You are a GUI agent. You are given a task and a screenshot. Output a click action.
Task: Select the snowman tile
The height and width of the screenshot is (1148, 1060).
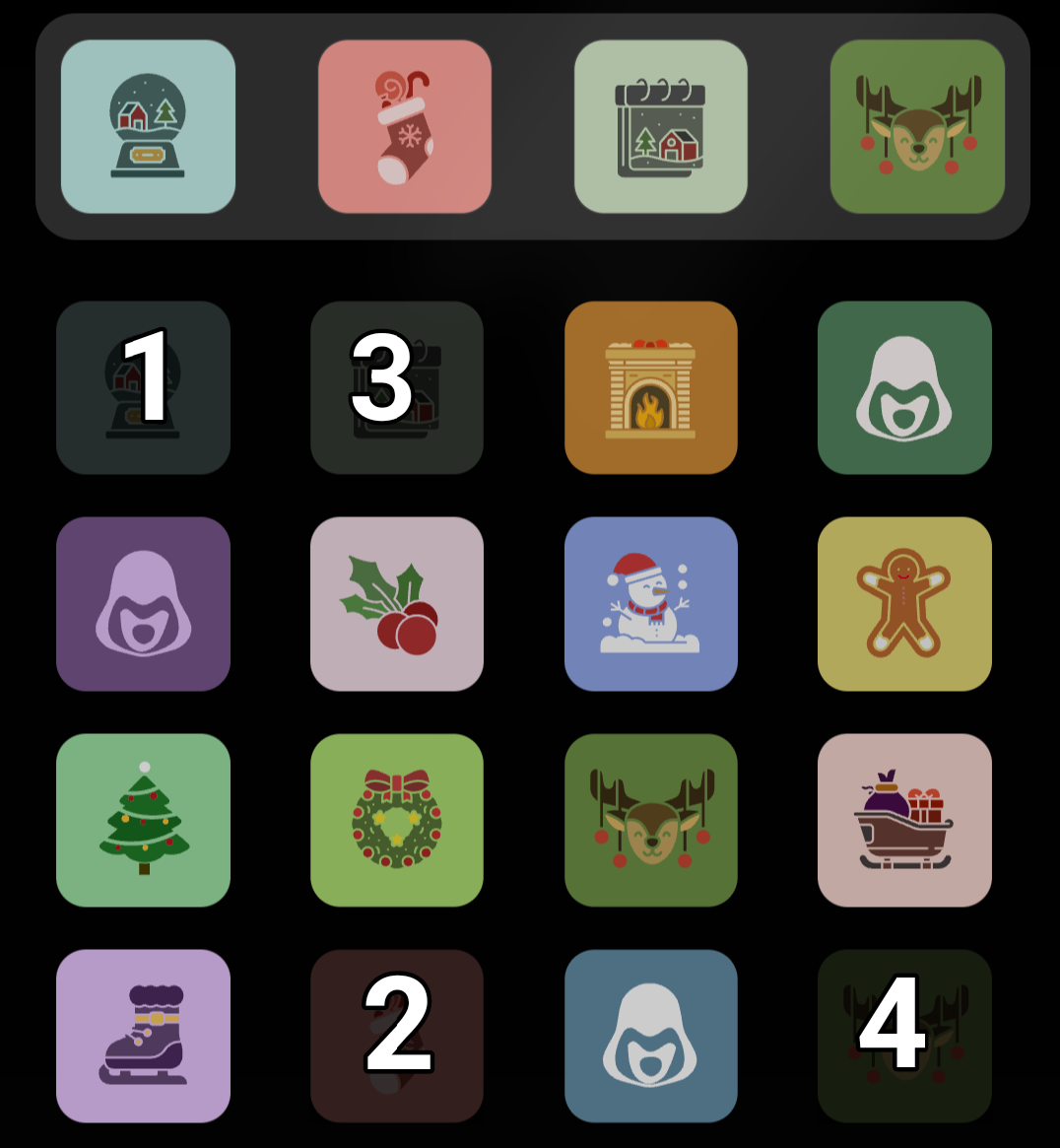[651, 604]
